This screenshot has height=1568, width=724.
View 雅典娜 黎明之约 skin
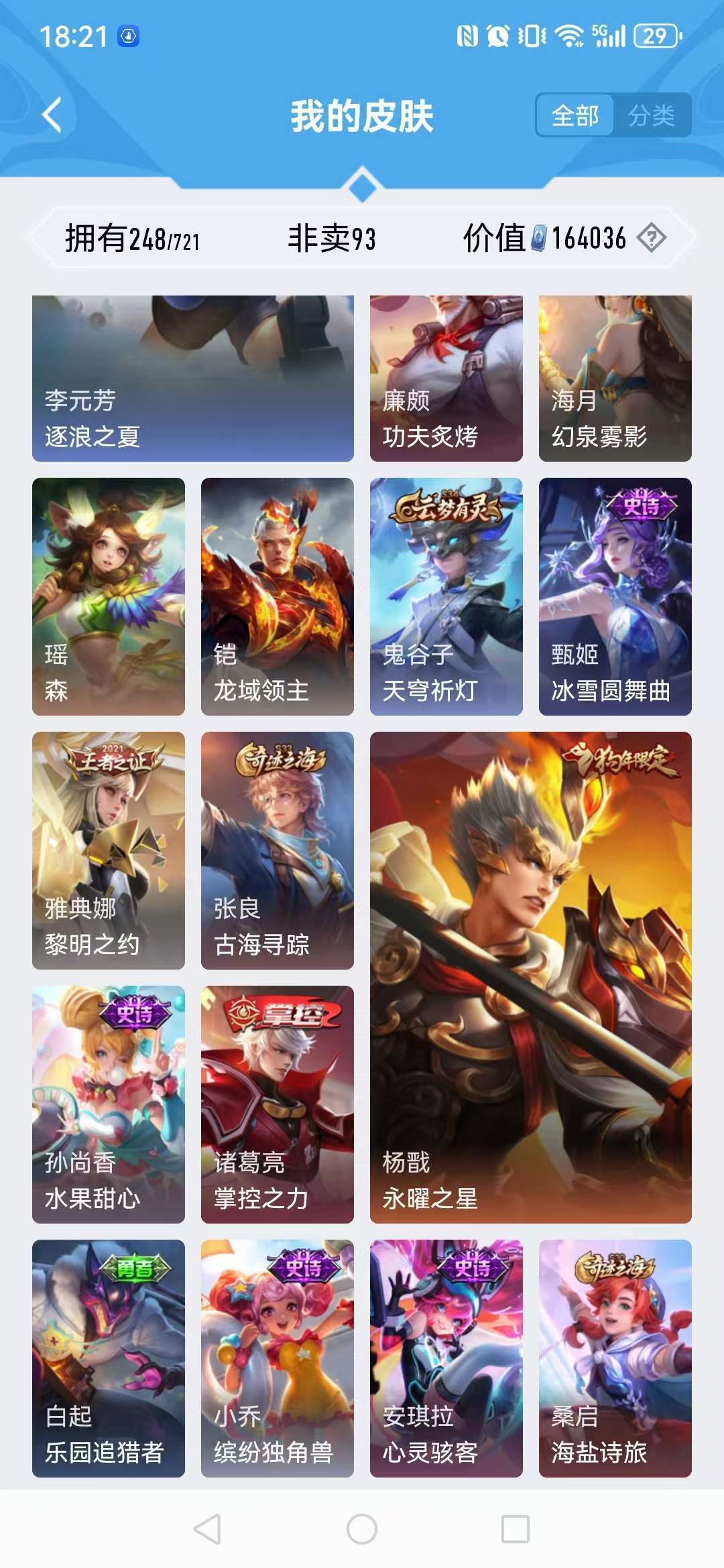[109, 850]
